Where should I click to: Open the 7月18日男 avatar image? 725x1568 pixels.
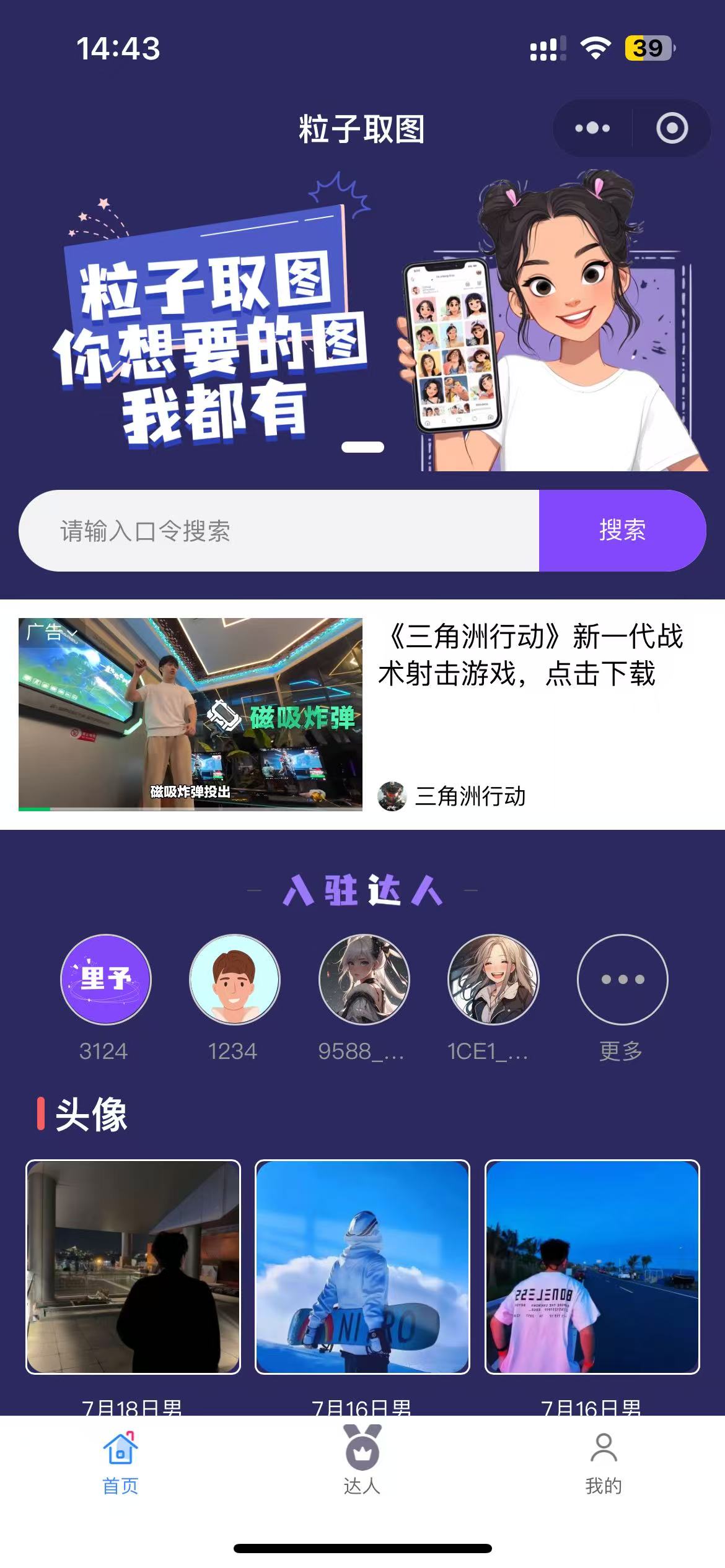[133, 1267]
